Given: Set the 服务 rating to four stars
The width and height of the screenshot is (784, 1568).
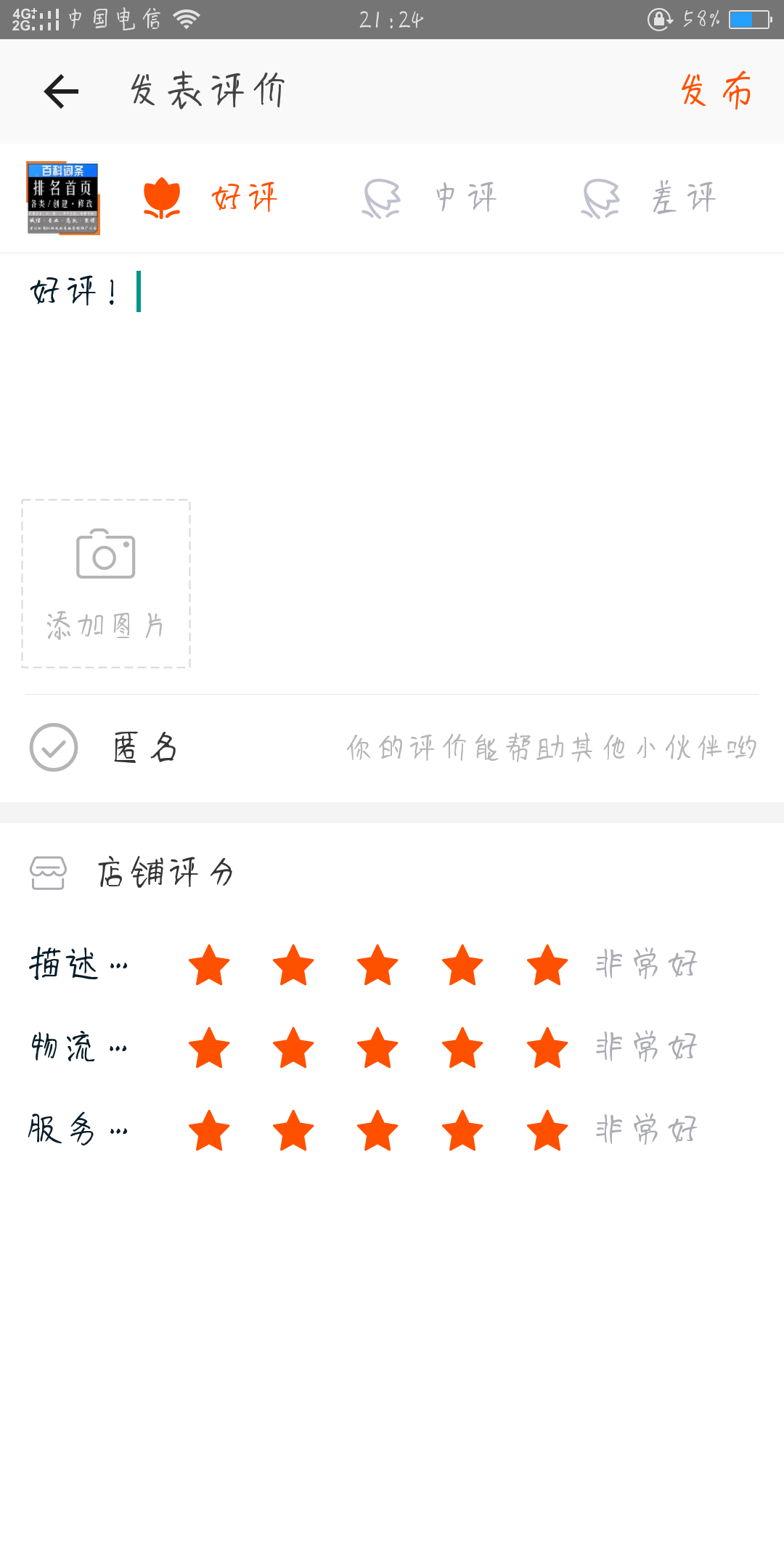Looking at the screenshot, I should coord(462,1130).
